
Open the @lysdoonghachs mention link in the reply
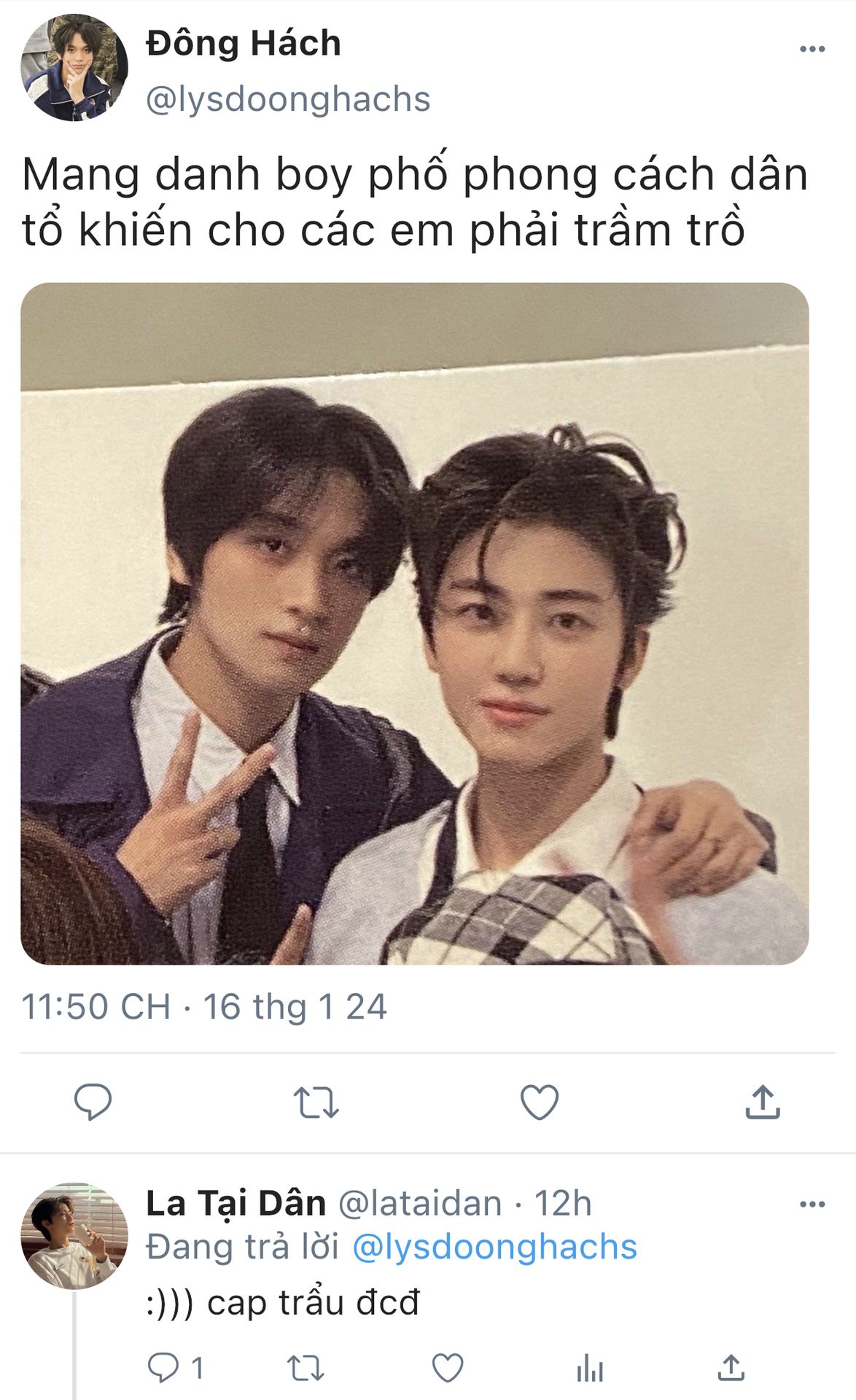coord(494,1246)
